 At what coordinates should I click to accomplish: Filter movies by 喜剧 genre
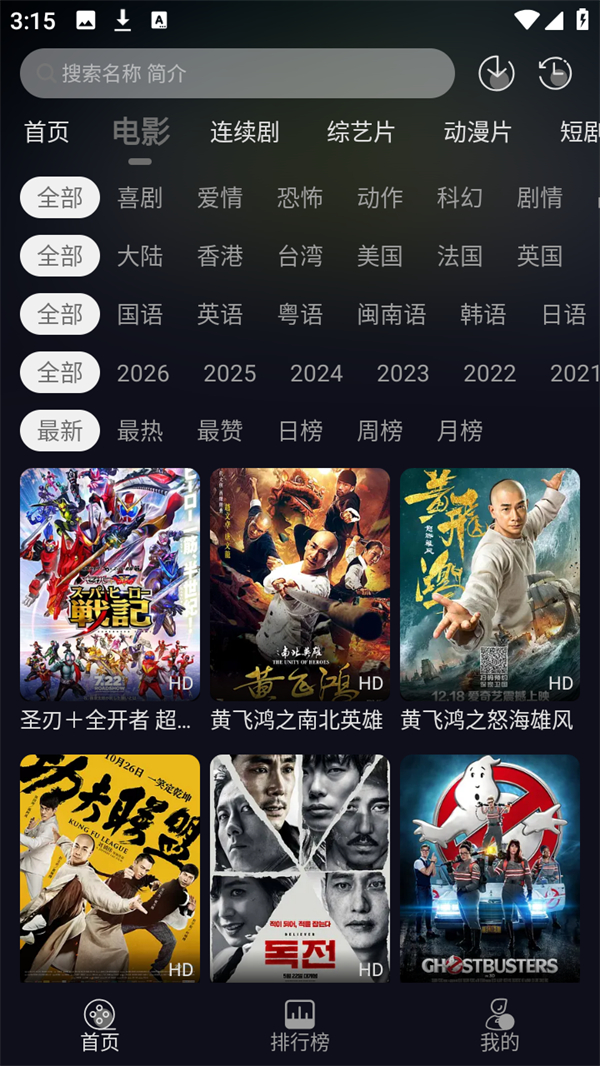140,198
